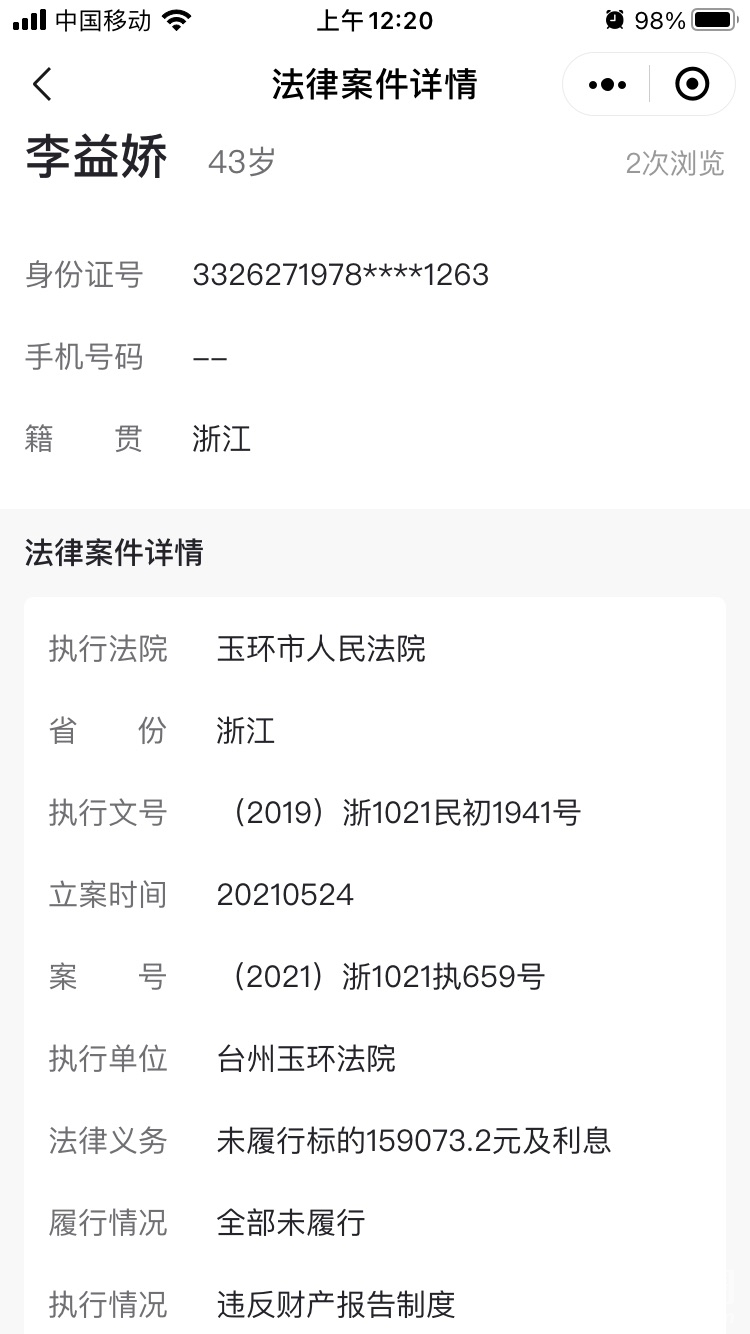Go back from the case details page
Viewport: 750px width, 1334px height.
[42, 85]
